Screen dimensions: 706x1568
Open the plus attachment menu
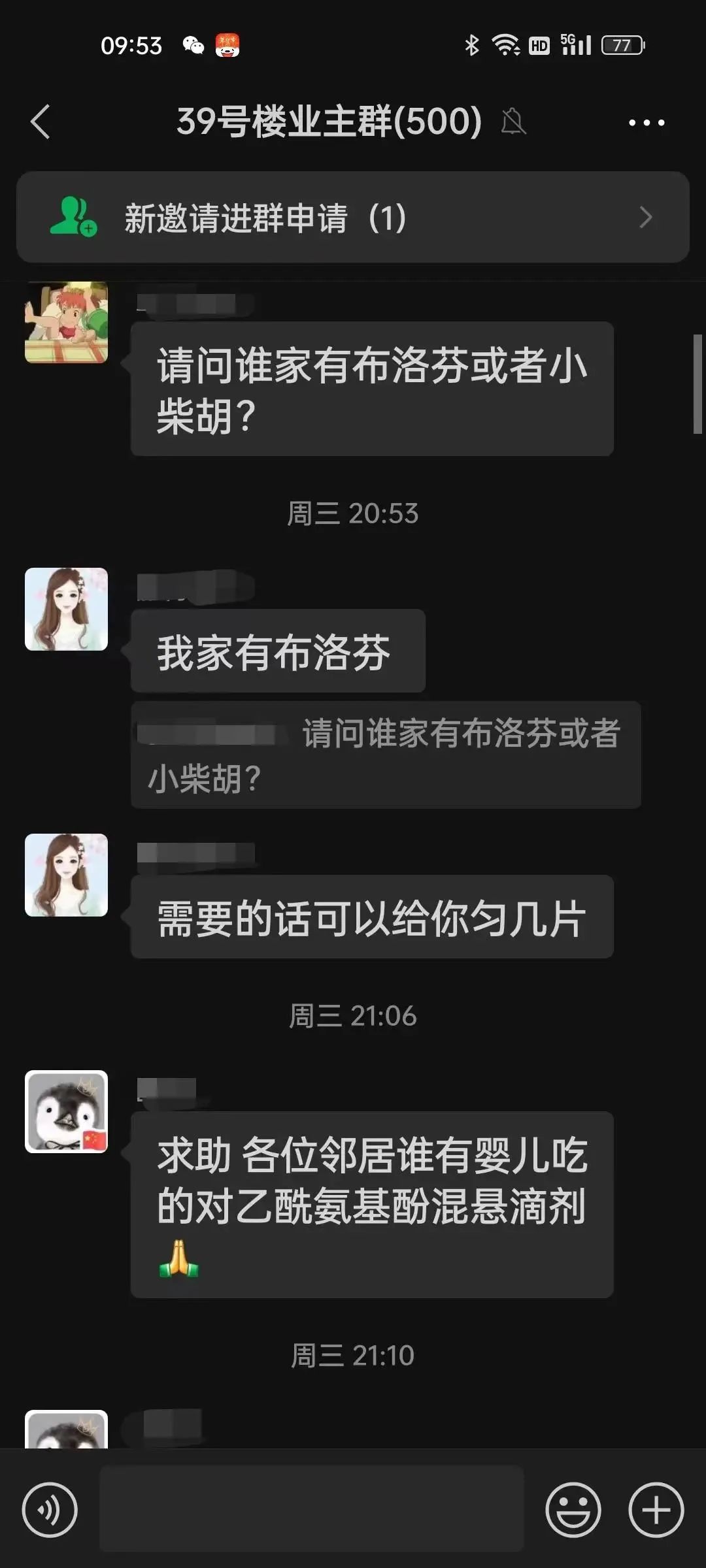[656, 1510]
